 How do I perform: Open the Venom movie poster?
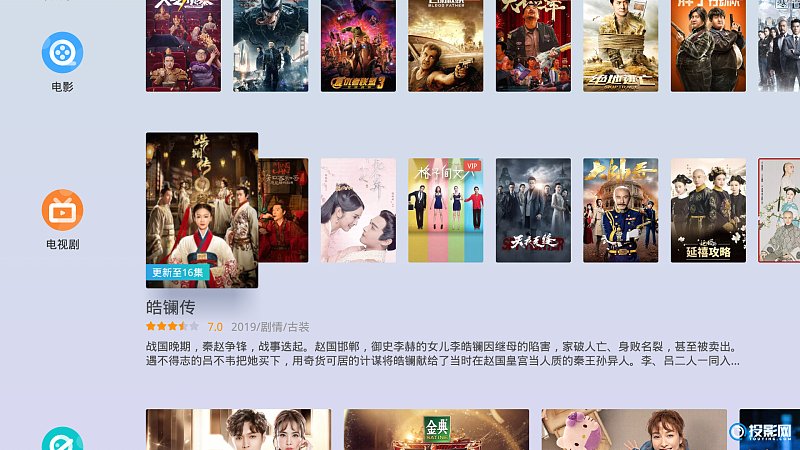[270, 45]
